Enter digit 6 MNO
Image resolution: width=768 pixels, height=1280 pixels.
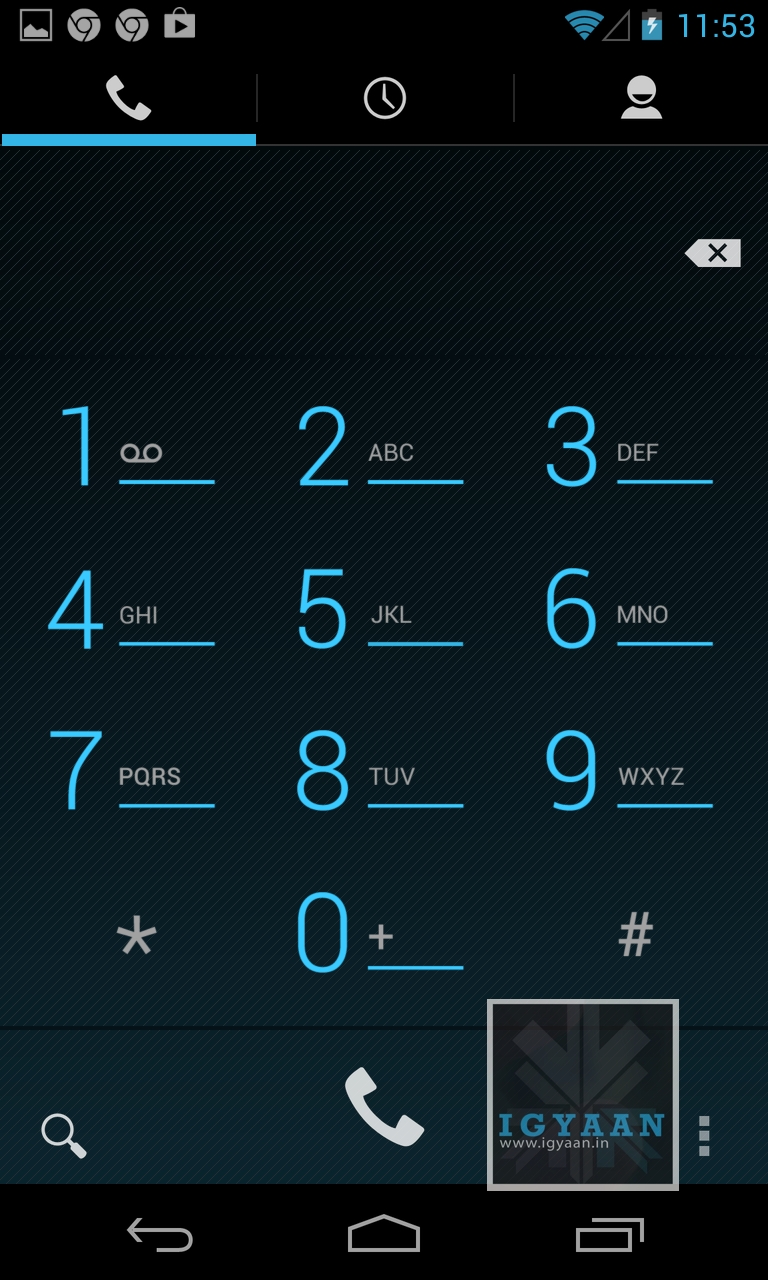coord(630,610)
